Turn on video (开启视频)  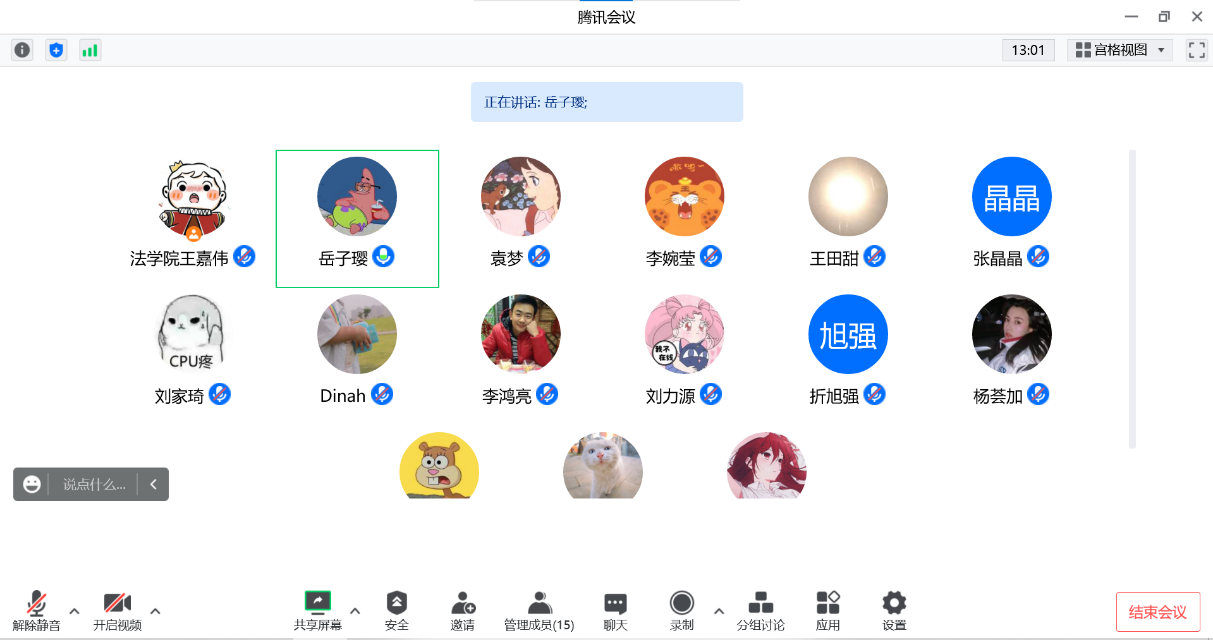(117, 609)
